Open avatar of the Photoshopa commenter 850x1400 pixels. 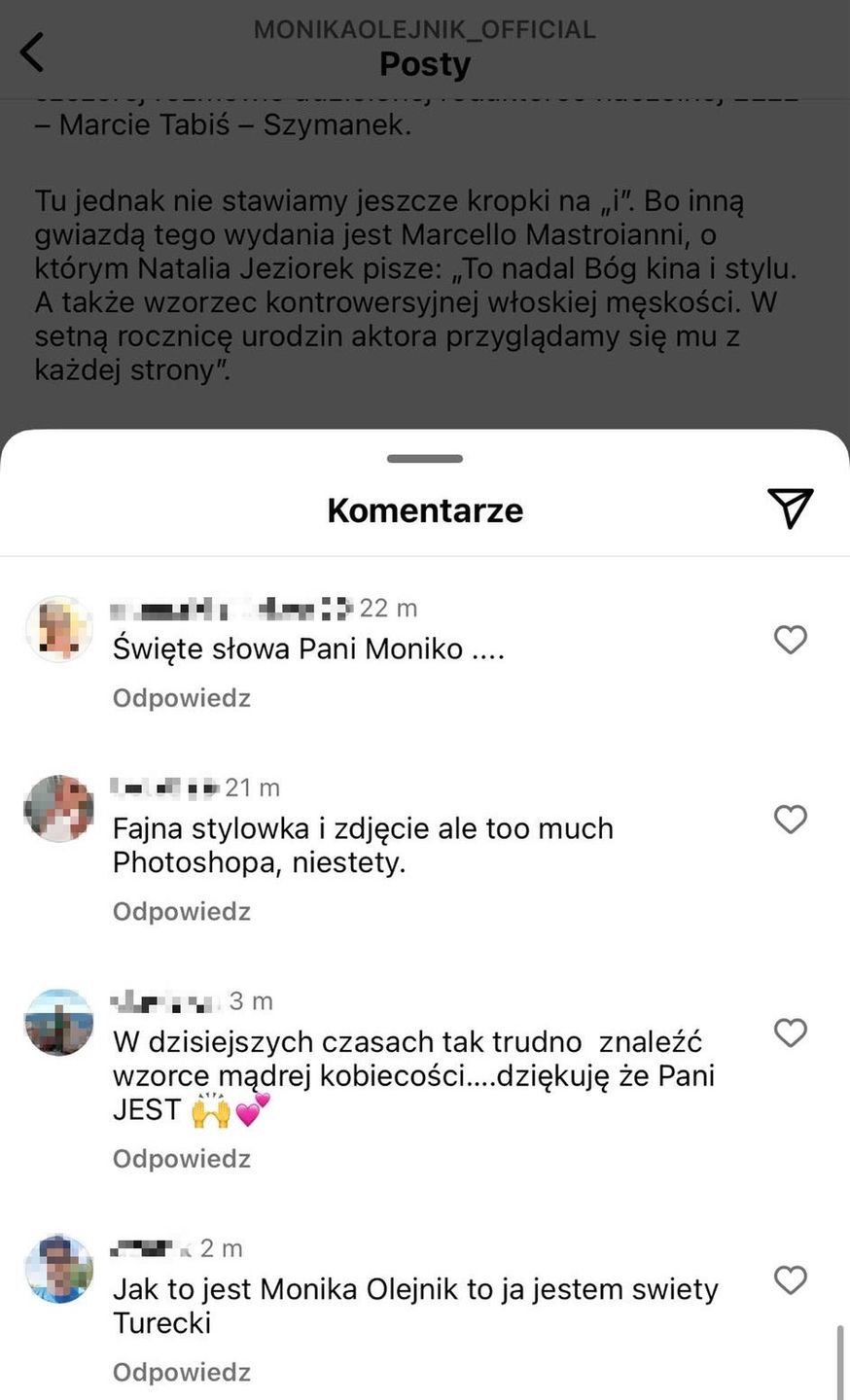pyautogui.click(x=58, y=809)
